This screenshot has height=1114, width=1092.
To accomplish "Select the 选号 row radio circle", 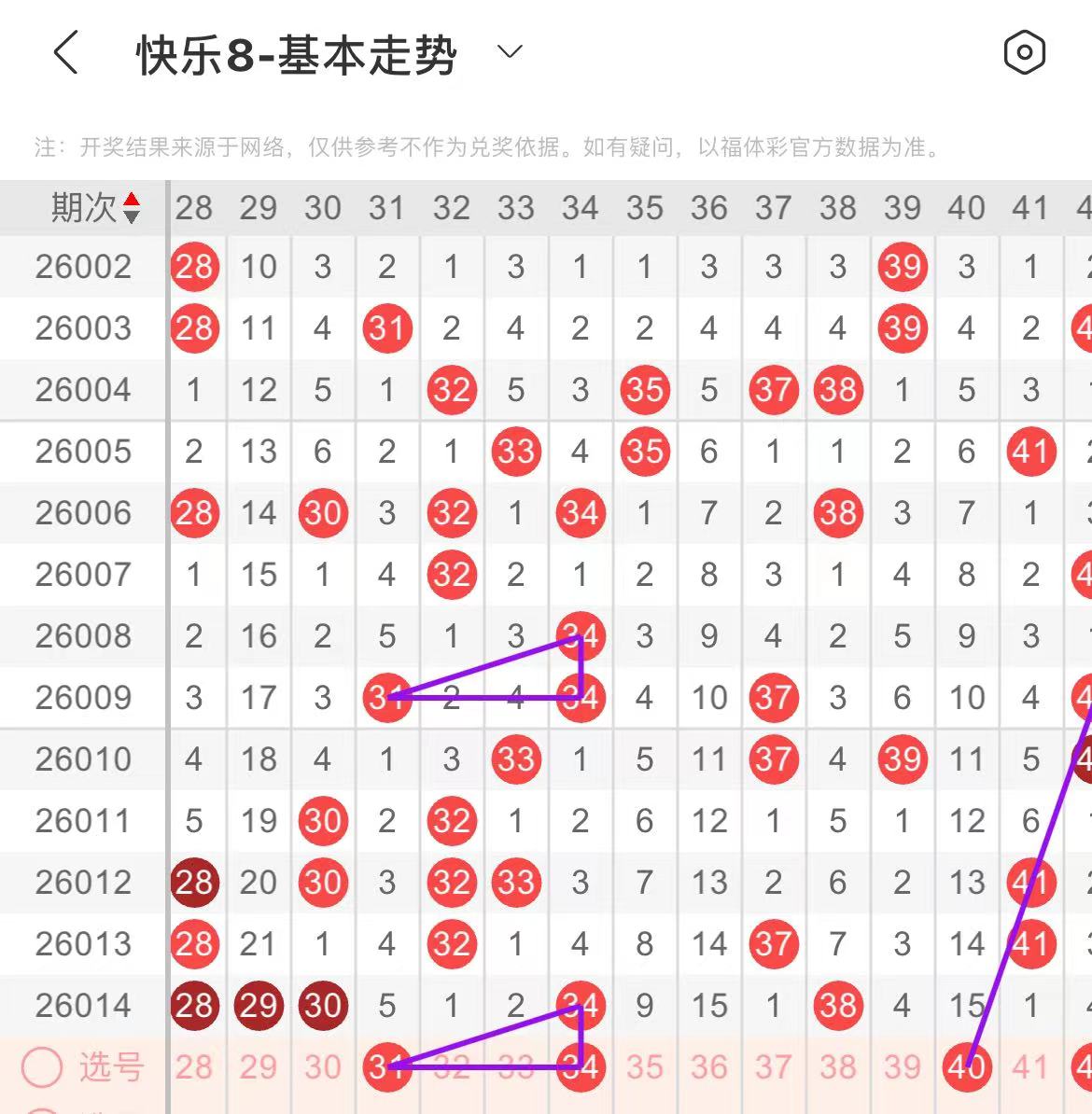I will 42,1067.
